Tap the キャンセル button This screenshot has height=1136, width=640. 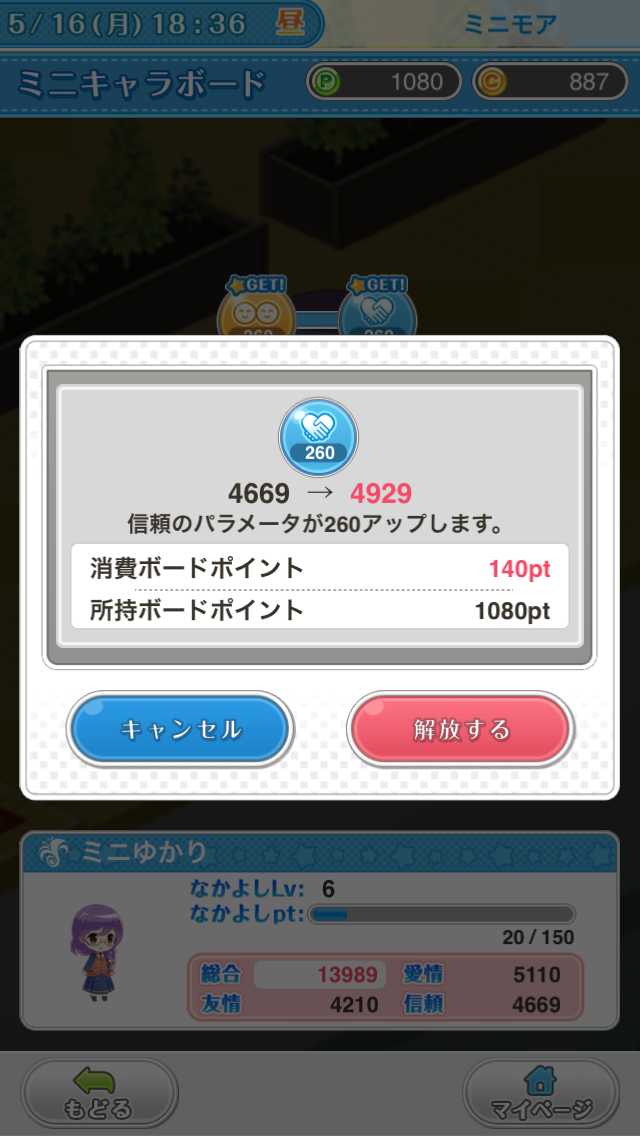[x=180, y=729]
